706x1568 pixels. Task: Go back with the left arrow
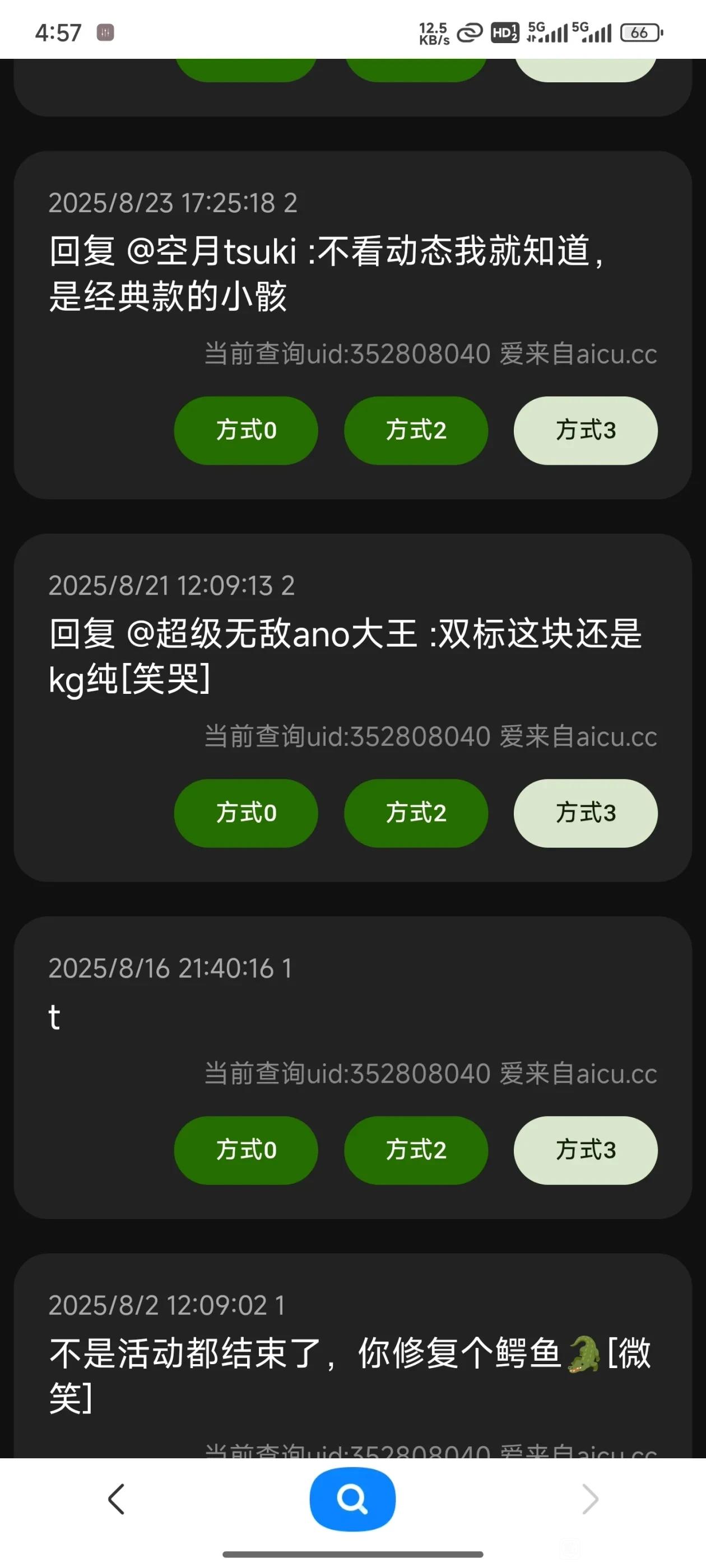pyautogui.click(x=117, y=1499)
